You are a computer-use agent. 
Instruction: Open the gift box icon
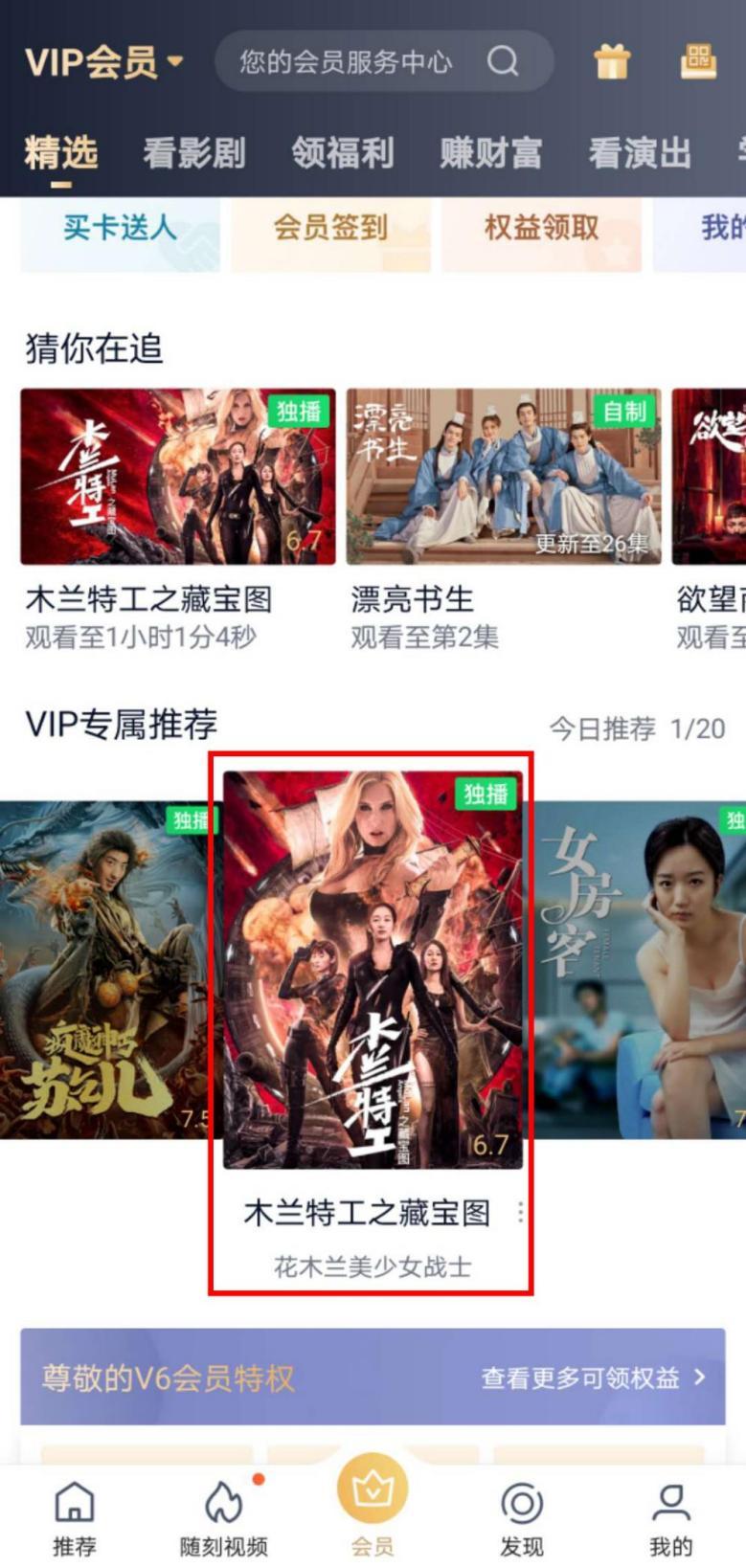(x=612, y=62)
